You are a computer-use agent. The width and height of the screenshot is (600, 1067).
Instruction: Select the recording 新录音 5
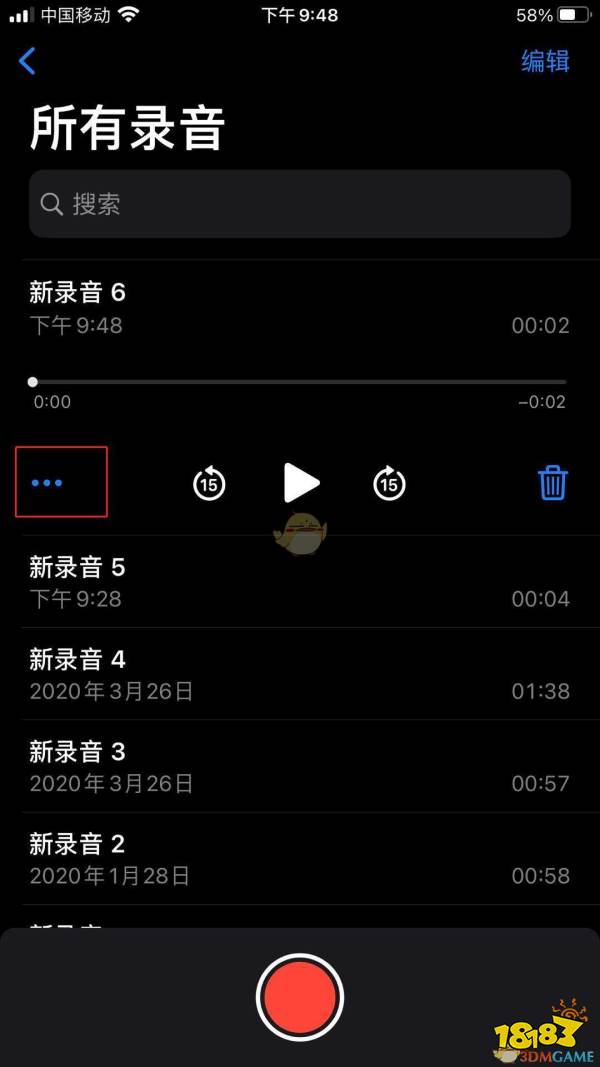300,582
